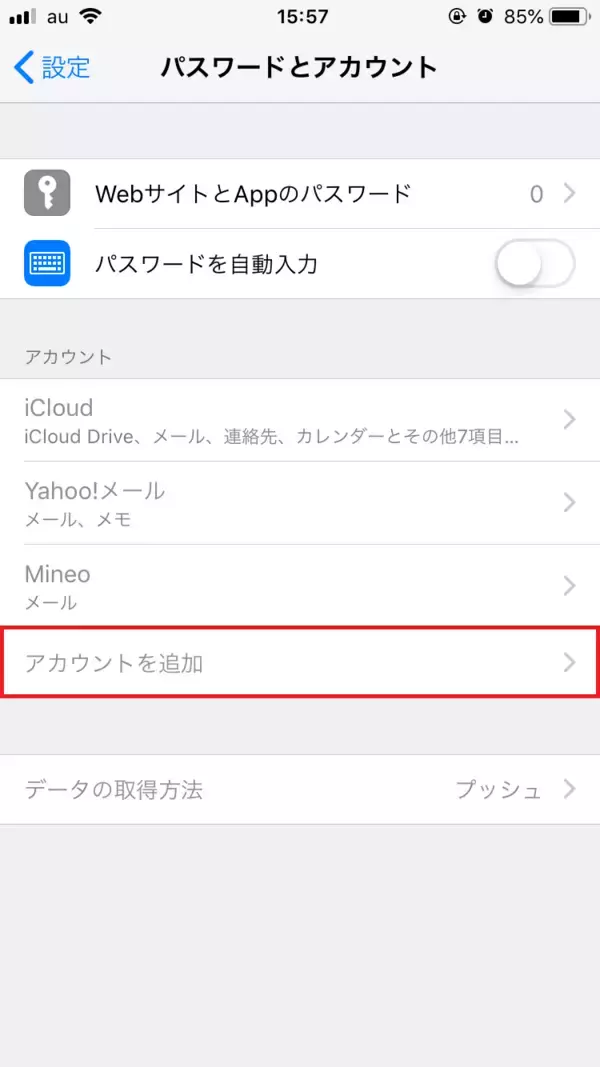The image size is (600, 1067).
Task: Open WebサイトとAppのパスワード
Action: coord(300,194)
